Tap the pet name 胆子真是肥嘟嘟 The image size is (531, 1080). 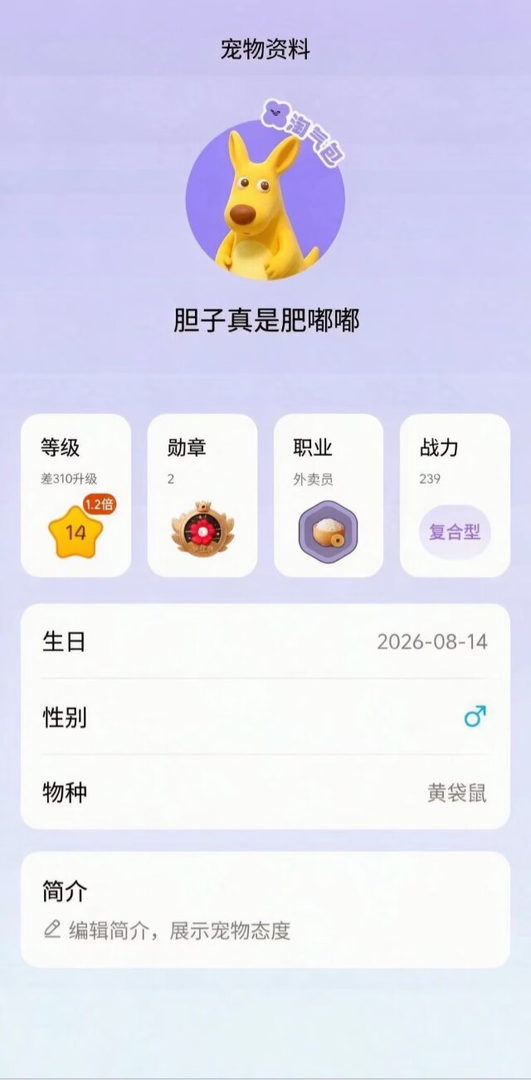pyautogui.click(x=266, y=321)
